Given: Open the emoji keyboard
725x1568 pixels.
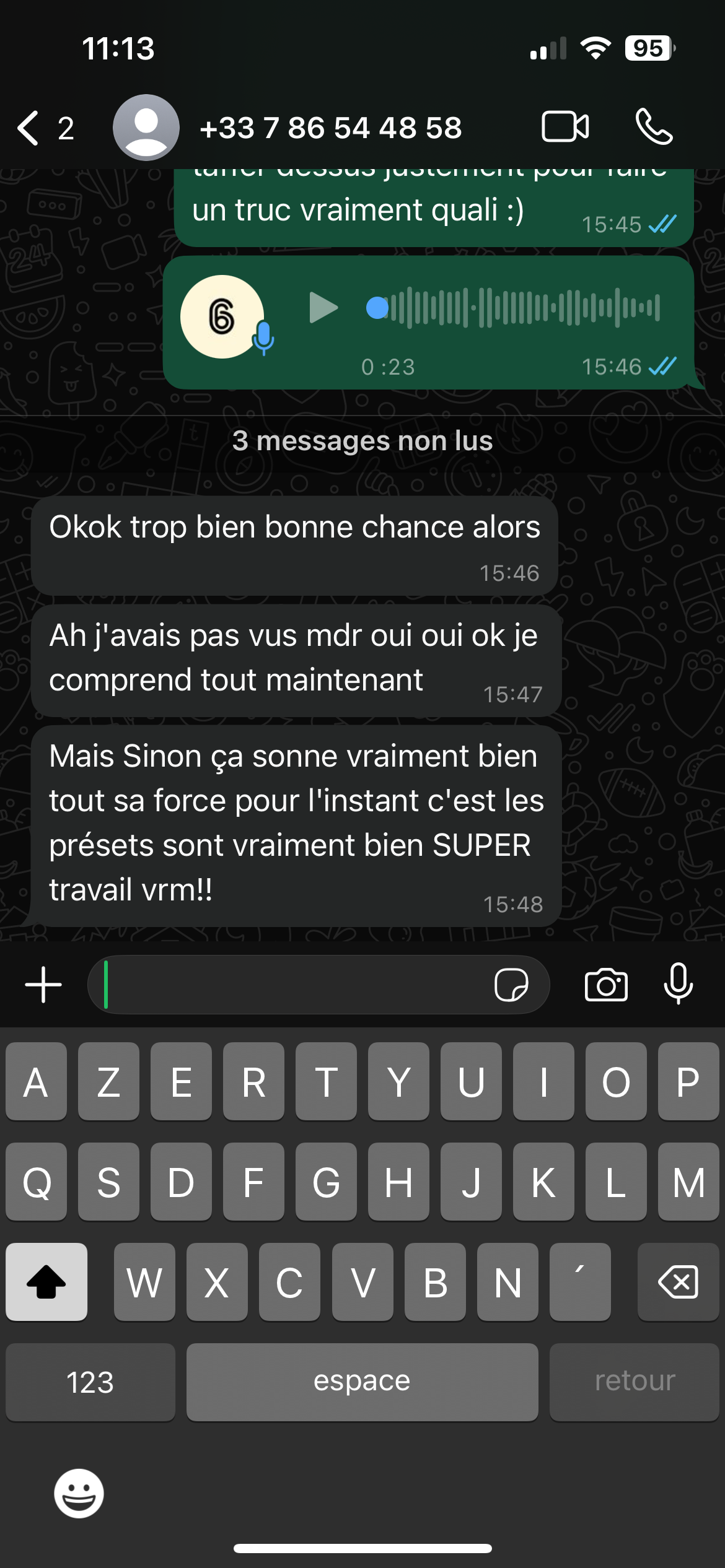Looking at the screenshot, I should tap(79, 1493).
